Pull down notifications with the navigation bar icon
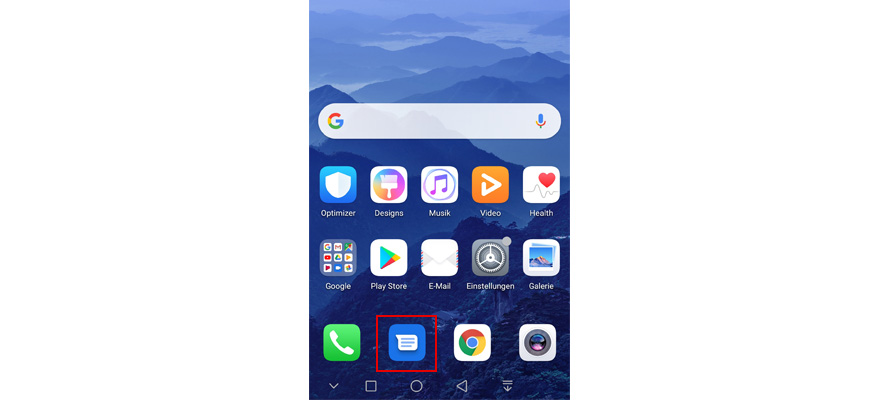The image size is (879, 400). tap(507, 386)
